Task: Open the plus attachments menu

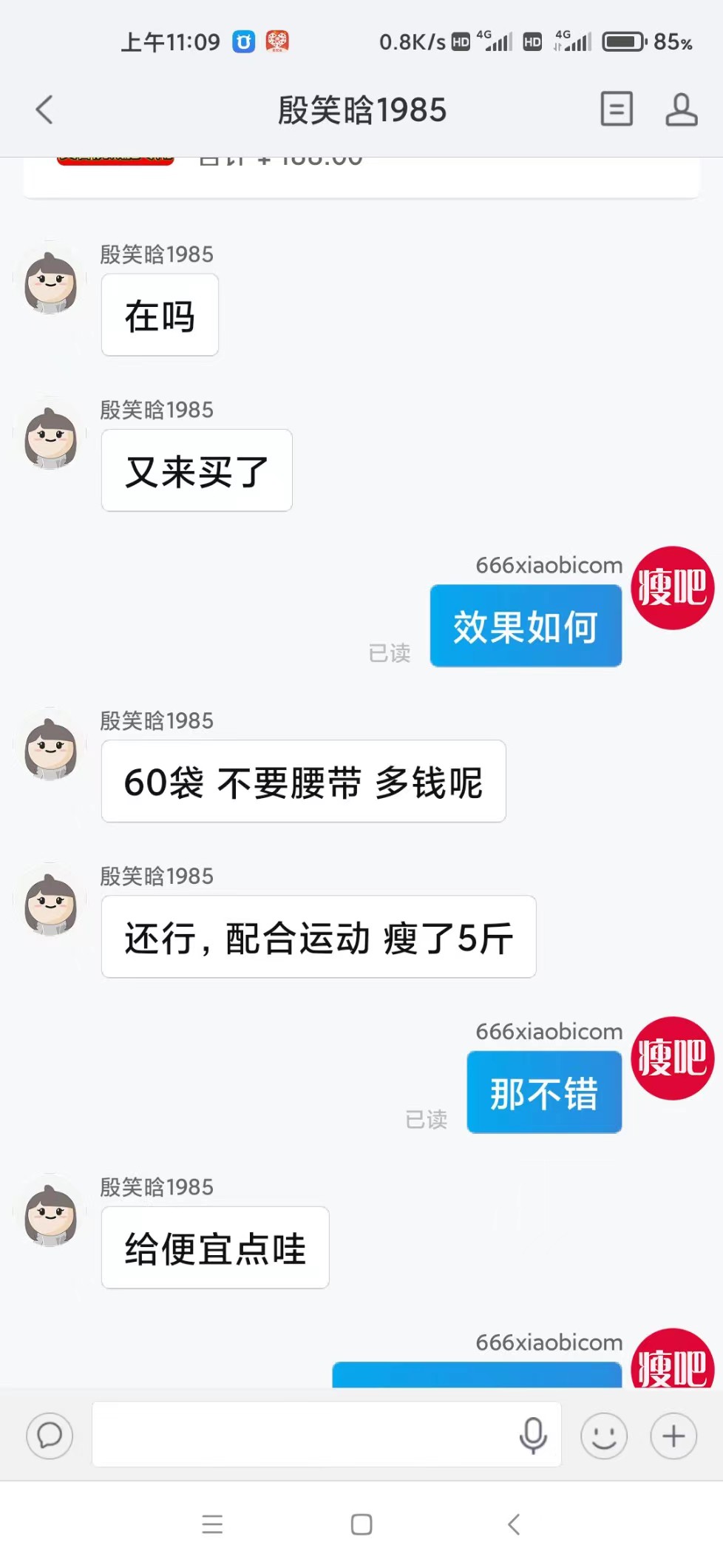Action: click(x=673, y=1436)
